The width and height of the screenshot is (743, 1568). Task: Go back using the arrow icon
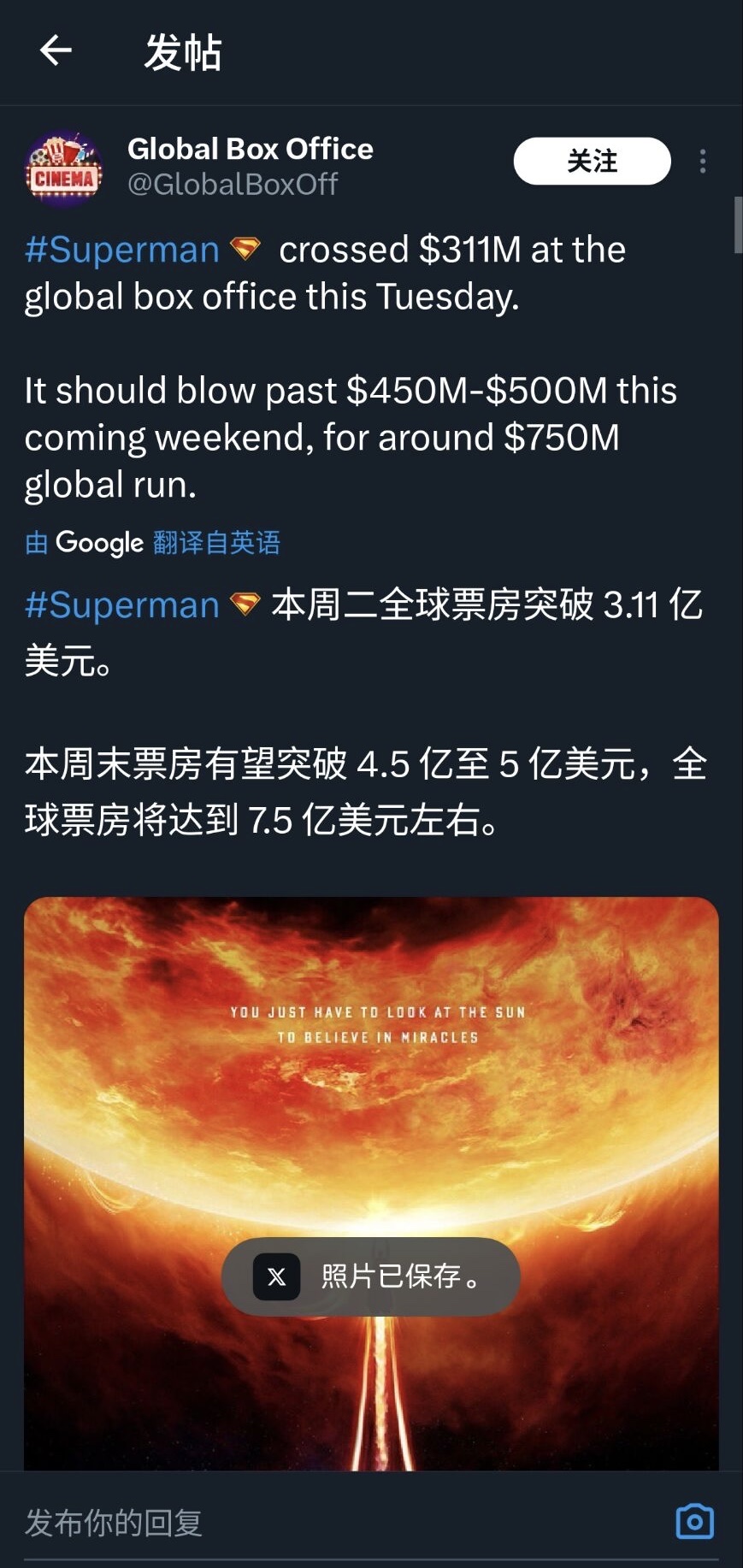click(56, 51)
